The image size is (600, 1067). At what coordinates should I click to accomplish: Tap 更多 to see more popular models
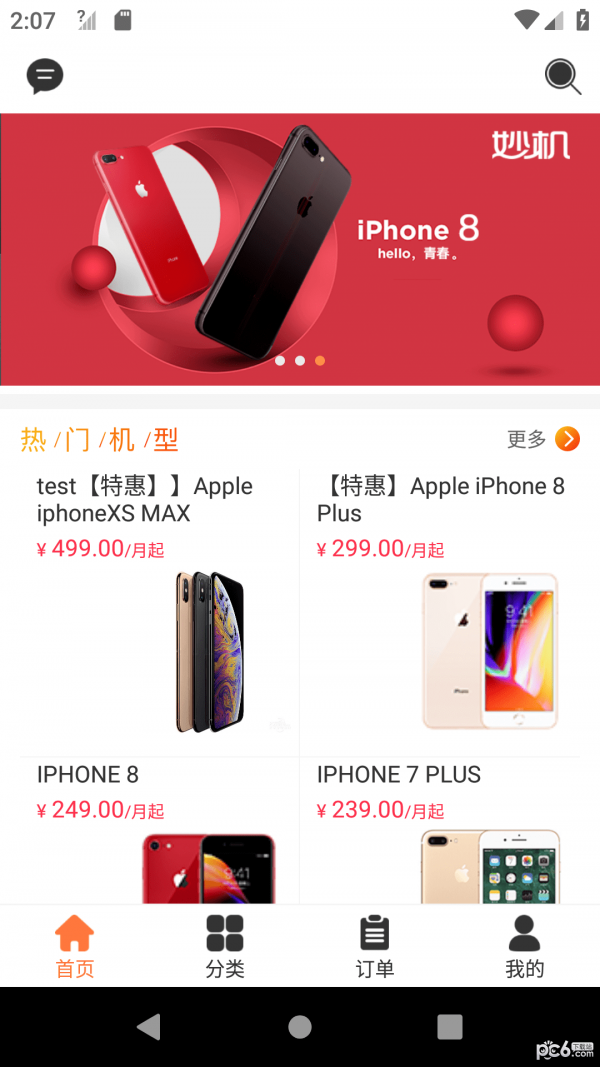pyautogui.click(x=543, y=439)
